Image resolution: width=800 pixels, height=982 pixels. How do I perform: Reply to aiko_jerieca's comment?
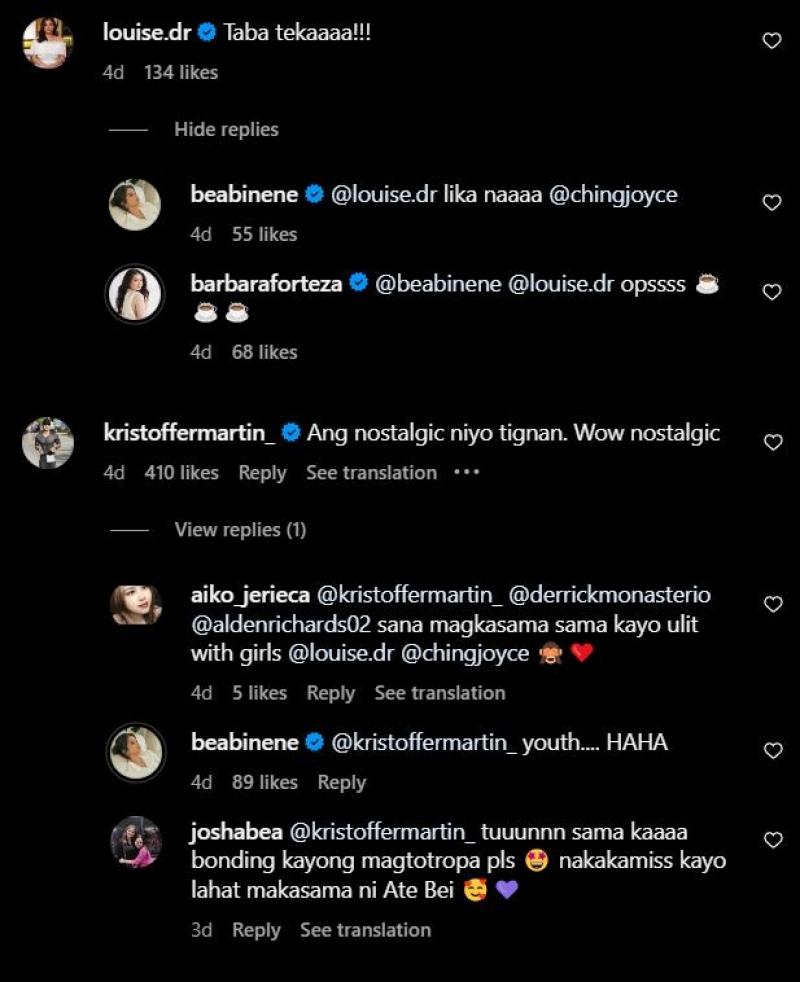(330, 693)
